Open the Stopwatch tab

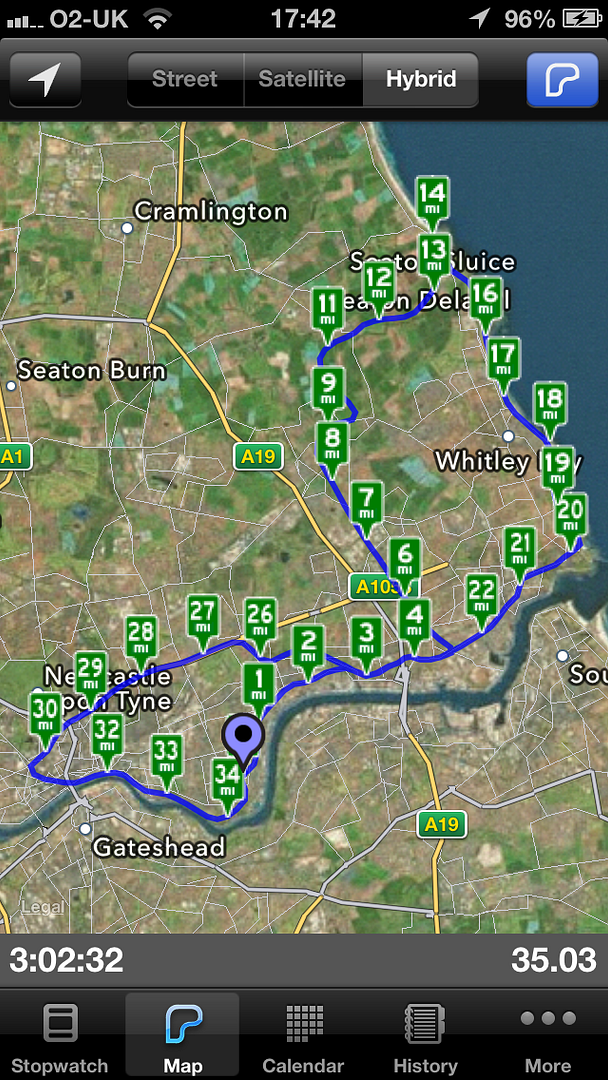(x=60, y=1035)
